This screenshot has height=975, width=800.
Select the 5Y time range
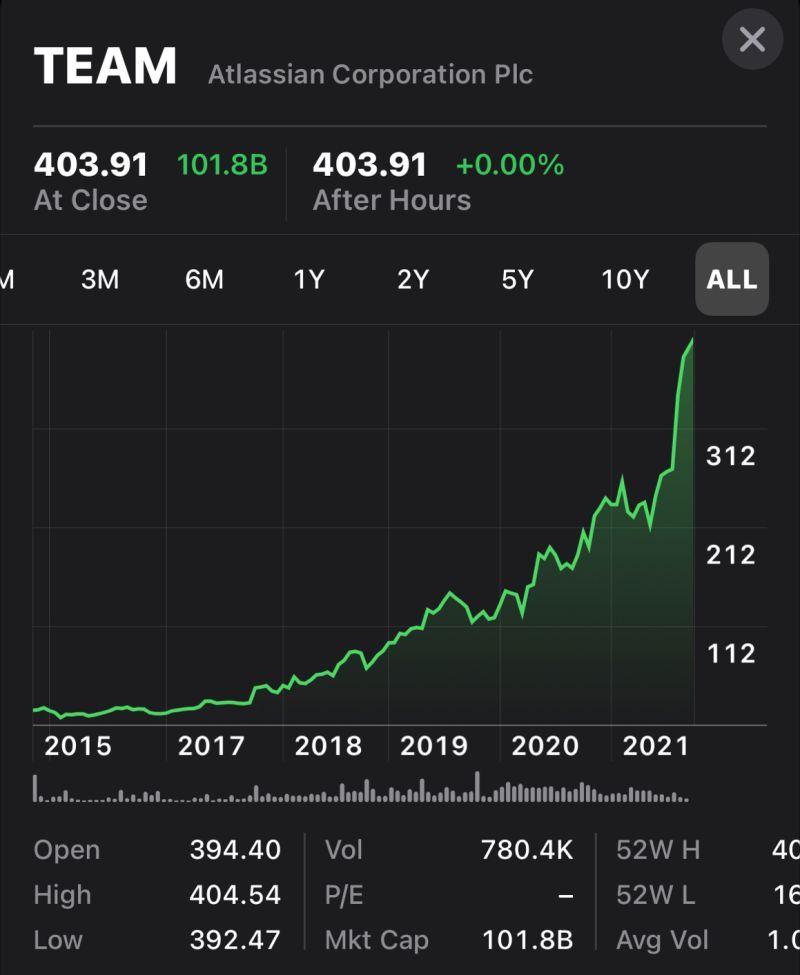519,280
